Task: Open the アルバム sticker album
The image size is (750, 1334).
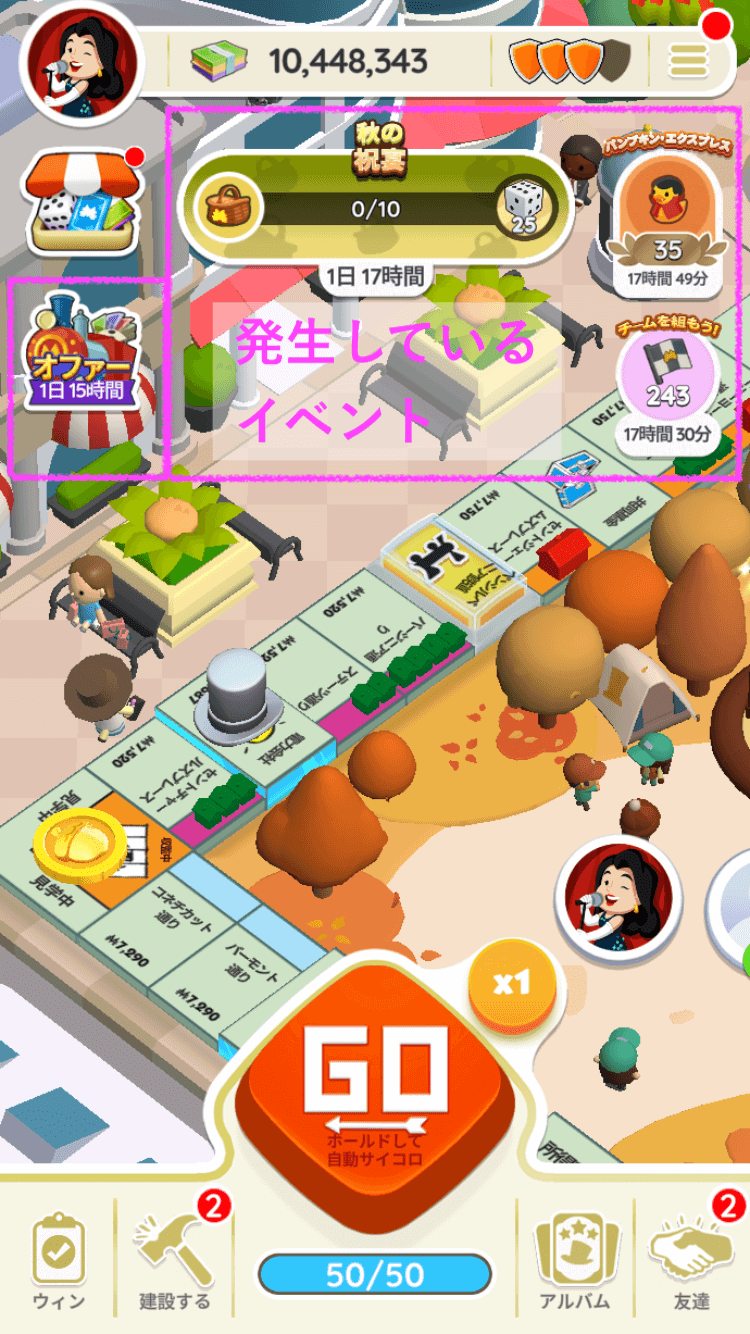Action: [x=574, y=1263]
